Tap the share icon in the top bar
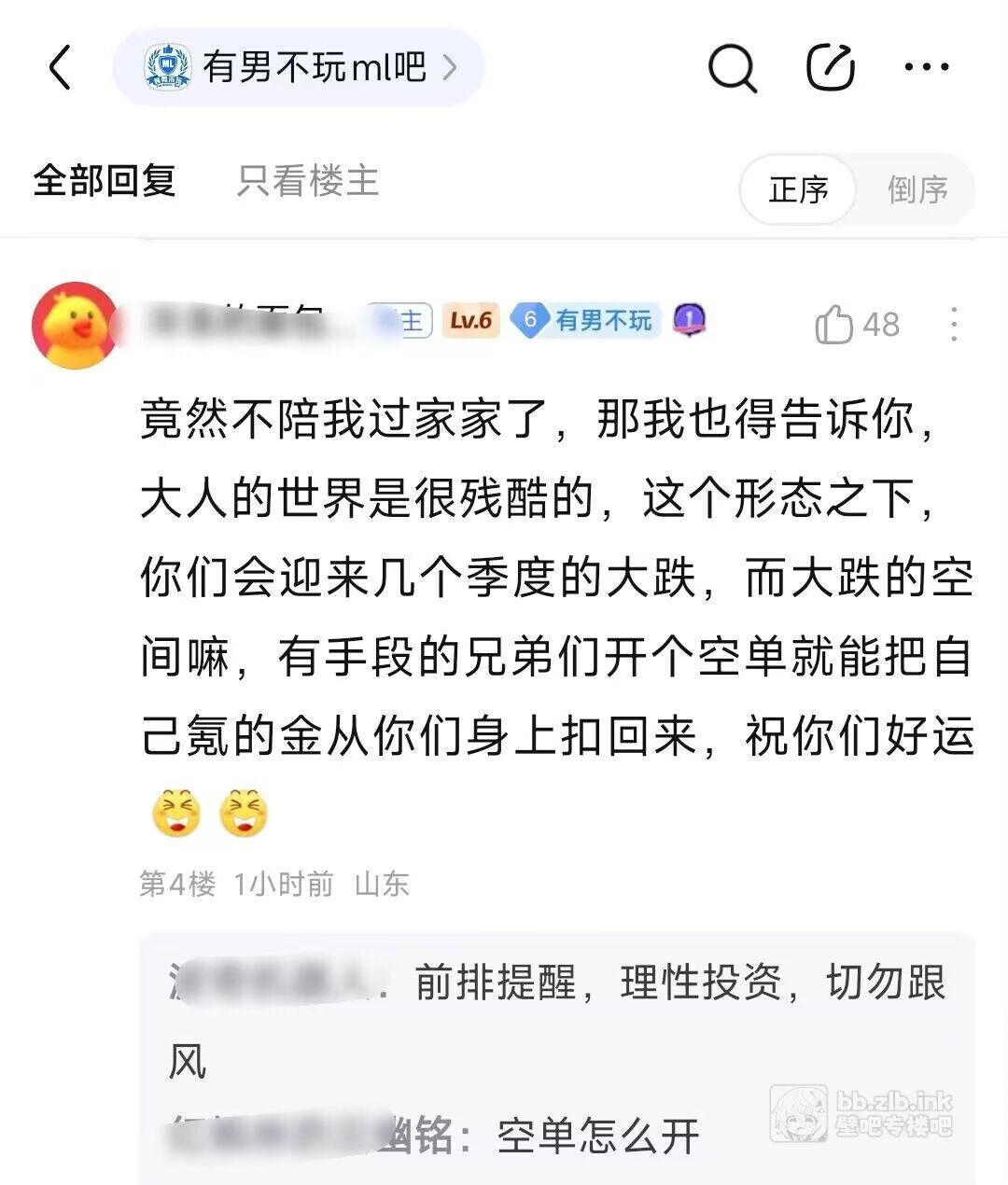This screenshot has width=1008, height=1185. pos(830,67)
